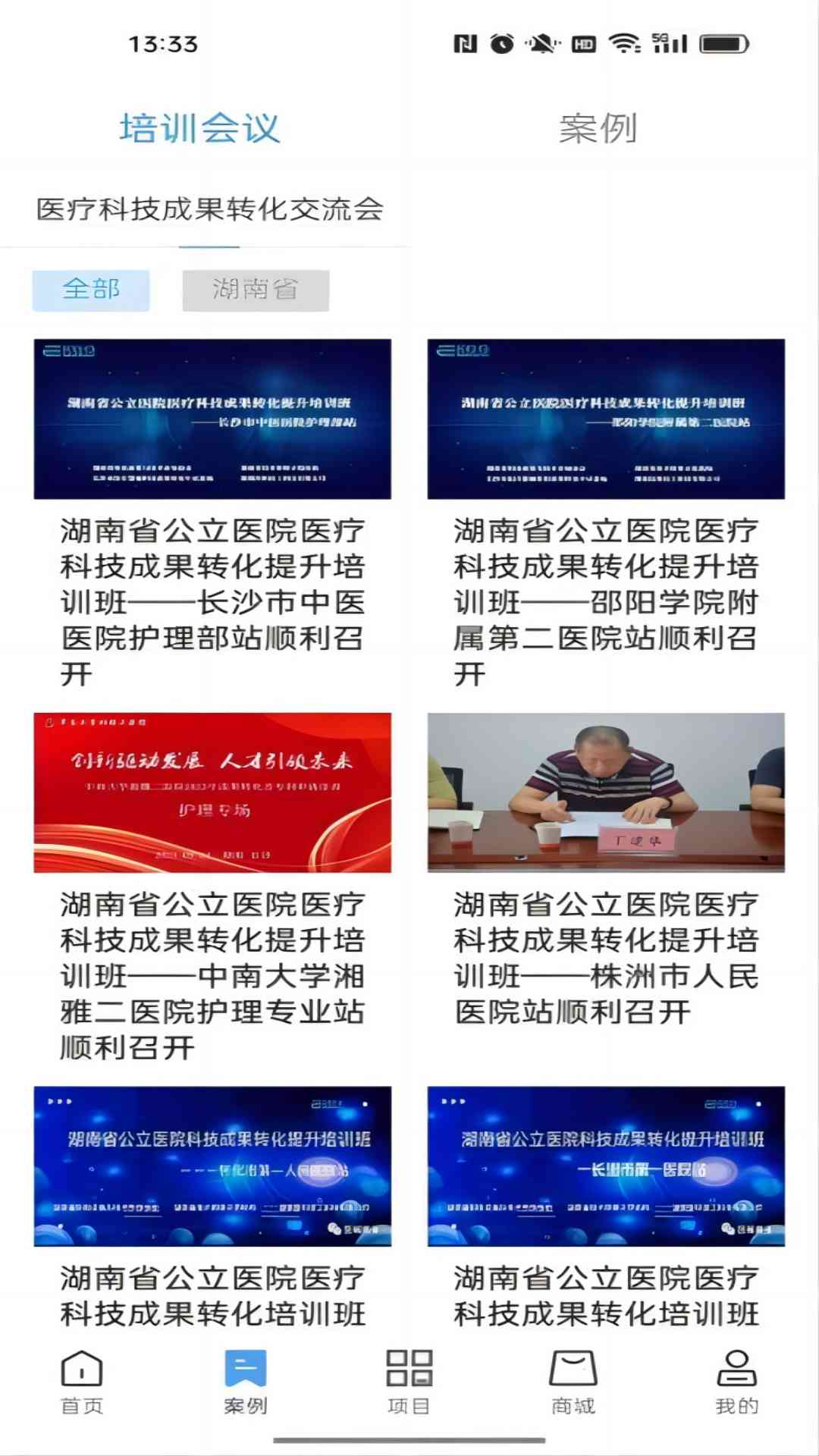This screenshot has width=819, height=1456.
Task: Open the 株洲市人民医院站 training article
Action: click(x=606, y=872)
